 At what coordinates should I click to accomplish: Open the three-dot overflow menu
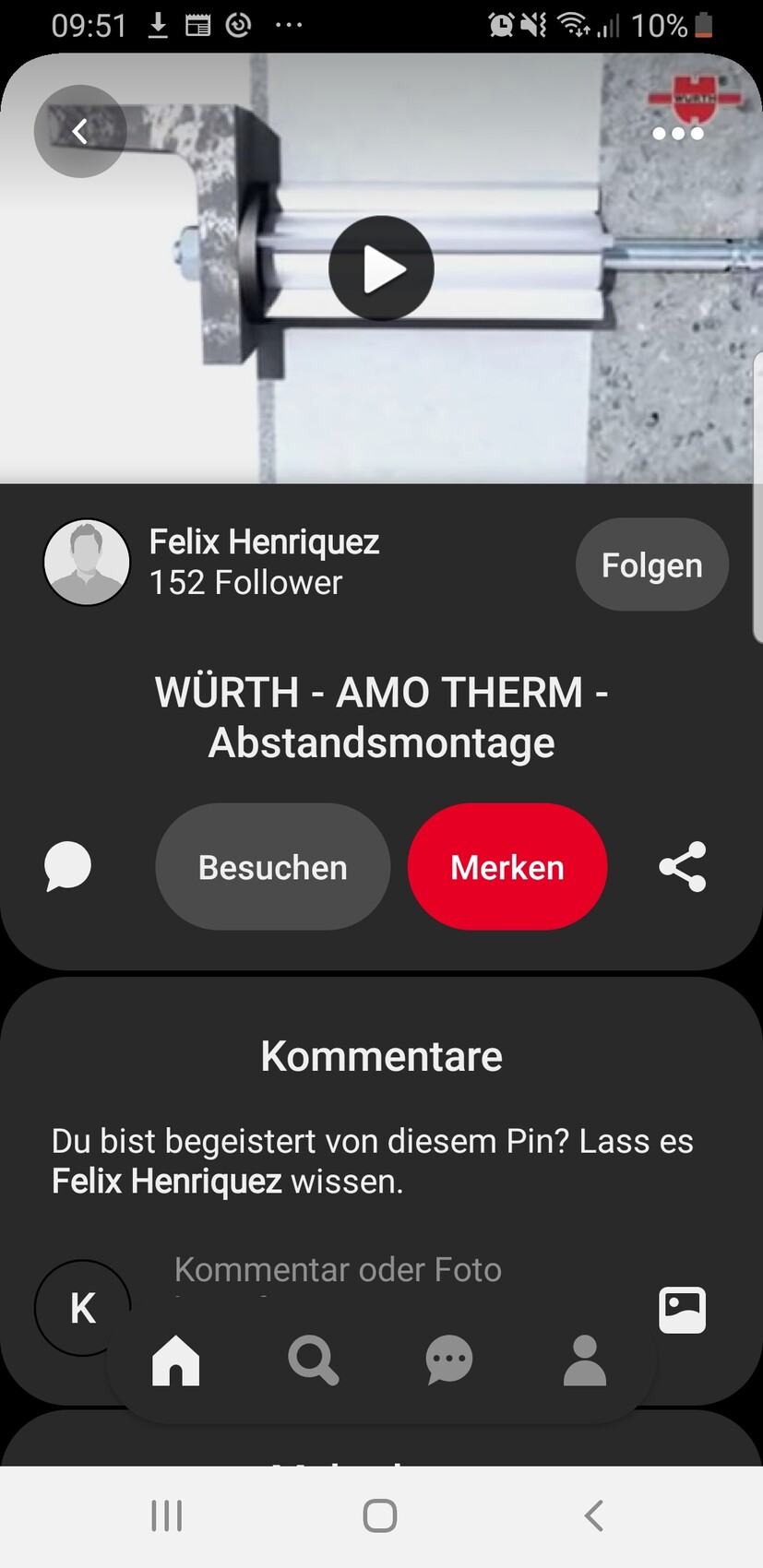[678, 134]
